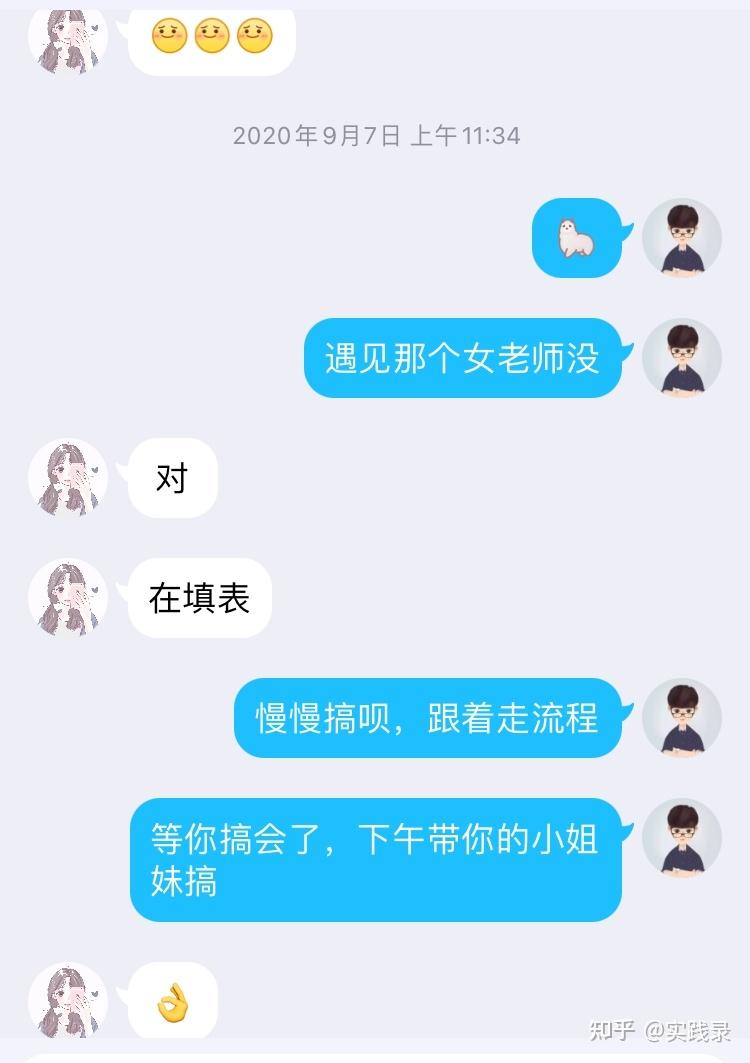View profile from avatar beside '等你搞会了' message
Screen dimensions: 750x1063
(x=682, y=838)
